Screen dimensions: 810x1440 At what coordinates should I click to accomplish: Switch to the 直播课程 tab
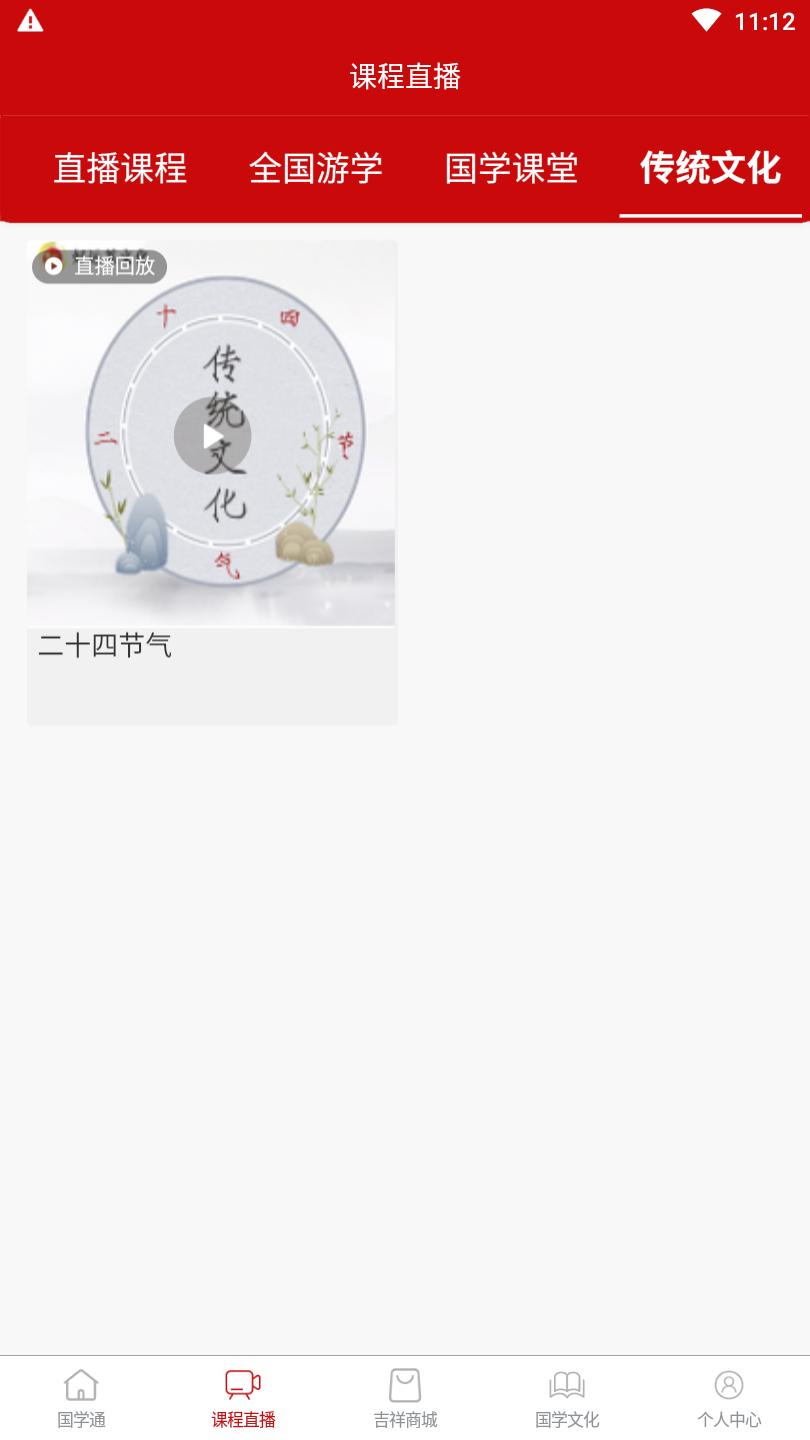click(x=121, y=170)
